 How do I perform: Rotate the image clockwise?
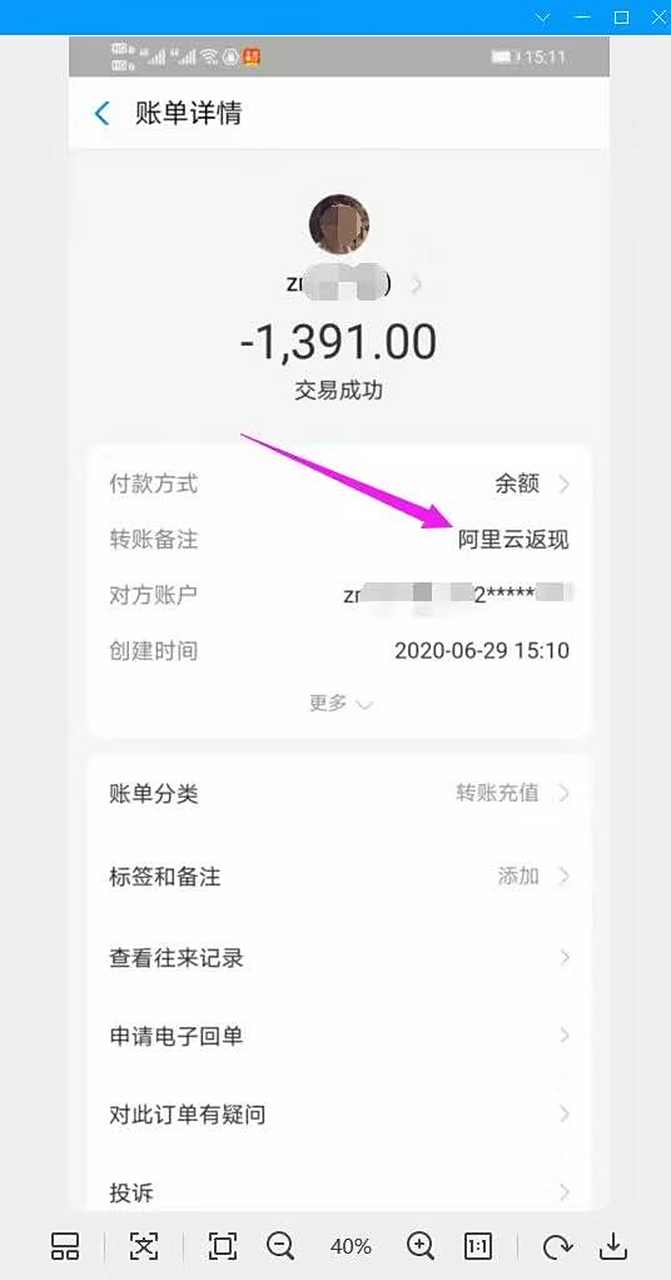(x=556, y=1246)
